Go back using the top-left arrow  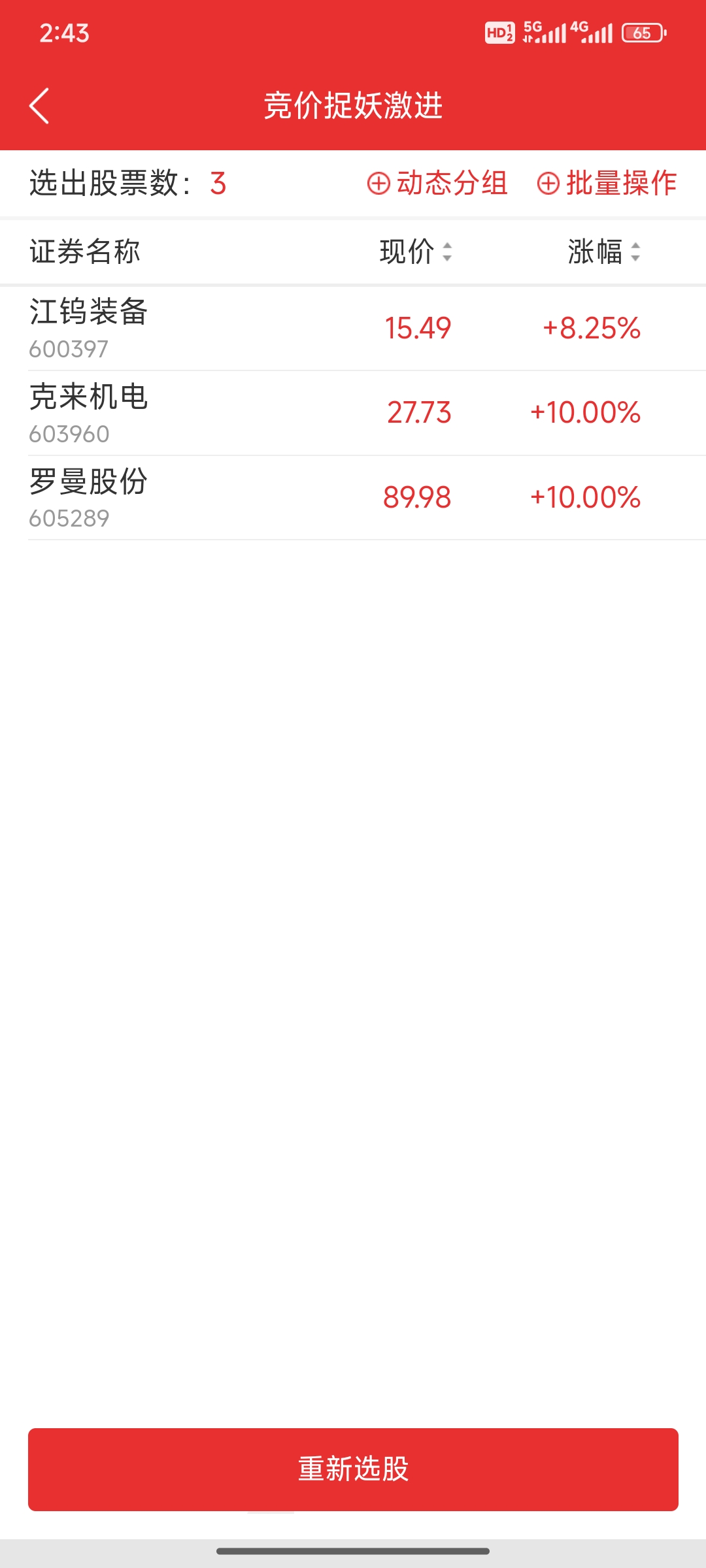pyautogui.click(x=39, y=106)
